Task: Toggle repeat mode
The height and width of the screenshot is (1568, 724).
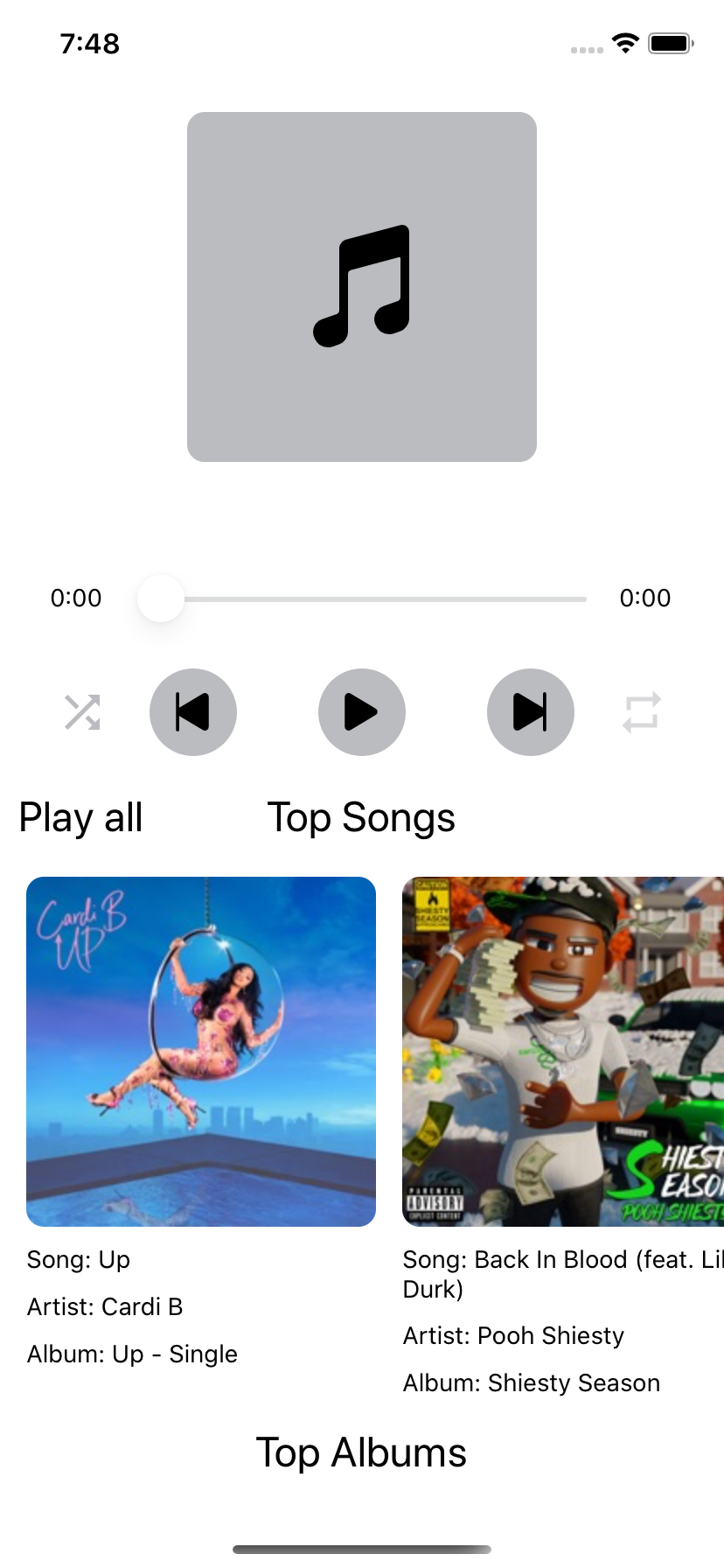Action: [642, 712]
